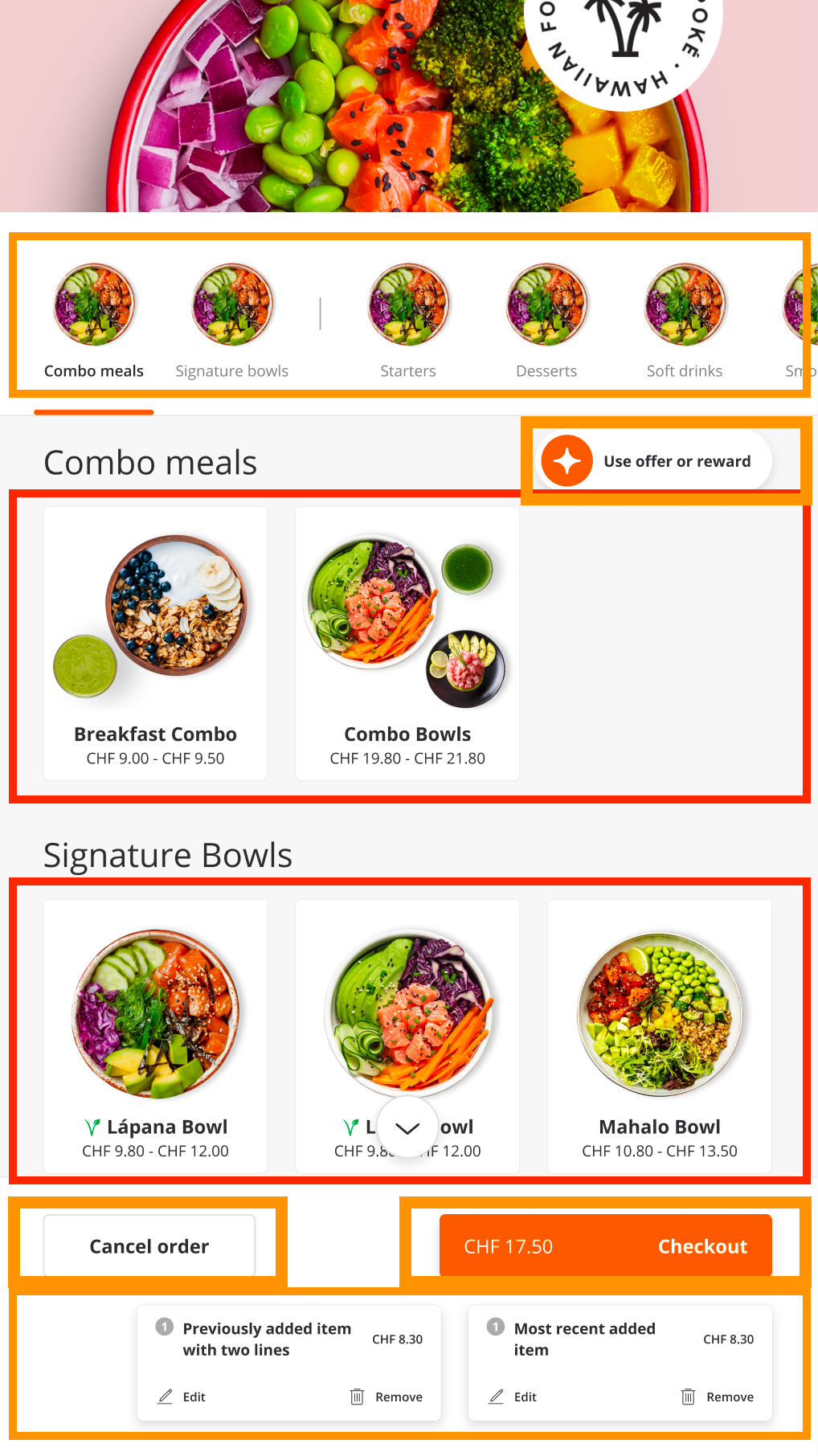The height and width of the screenshot is (1456, 818).
Task: Tap the down chevron scroll button
Action: click(x=407, y=1127)
